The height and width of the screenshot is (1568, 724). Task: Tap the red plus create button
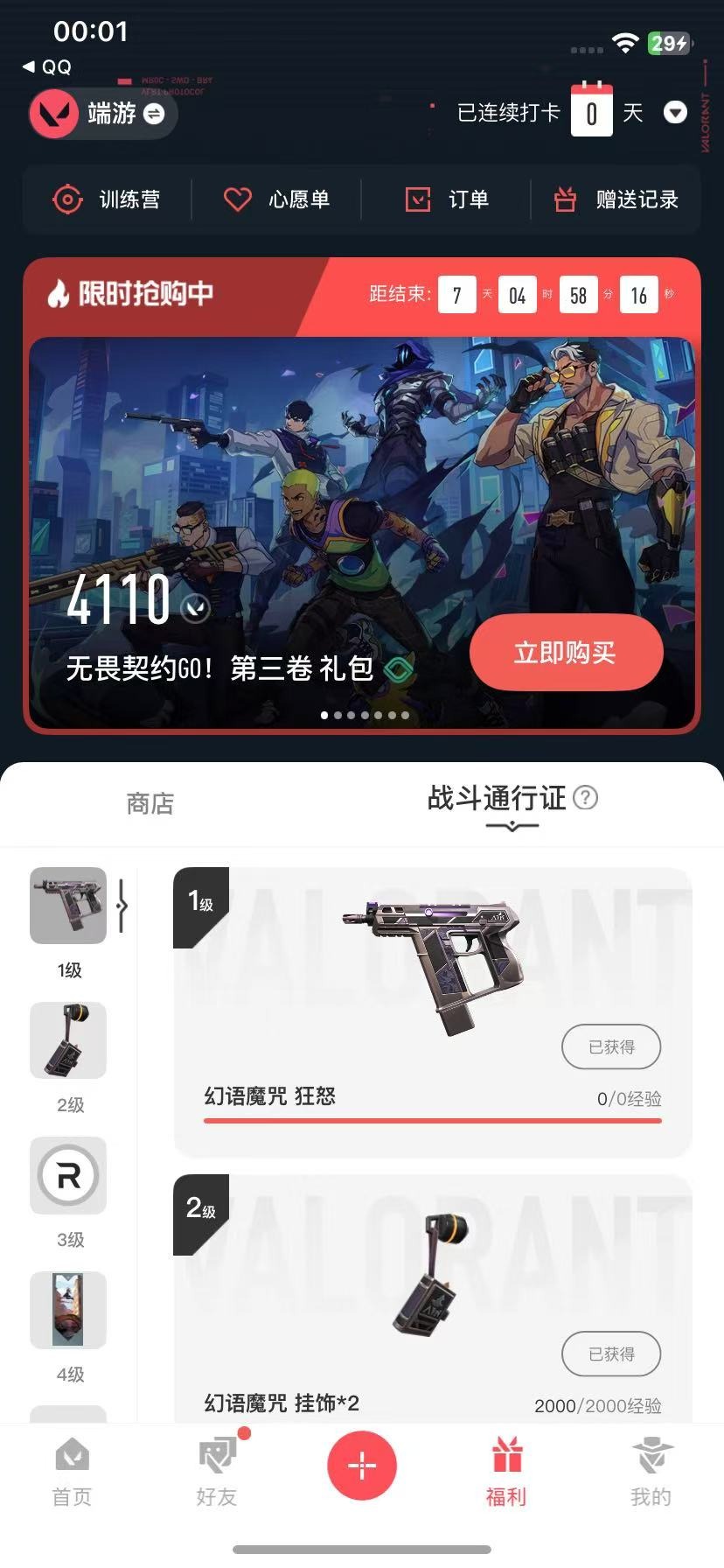click(x=362, y=1465)
